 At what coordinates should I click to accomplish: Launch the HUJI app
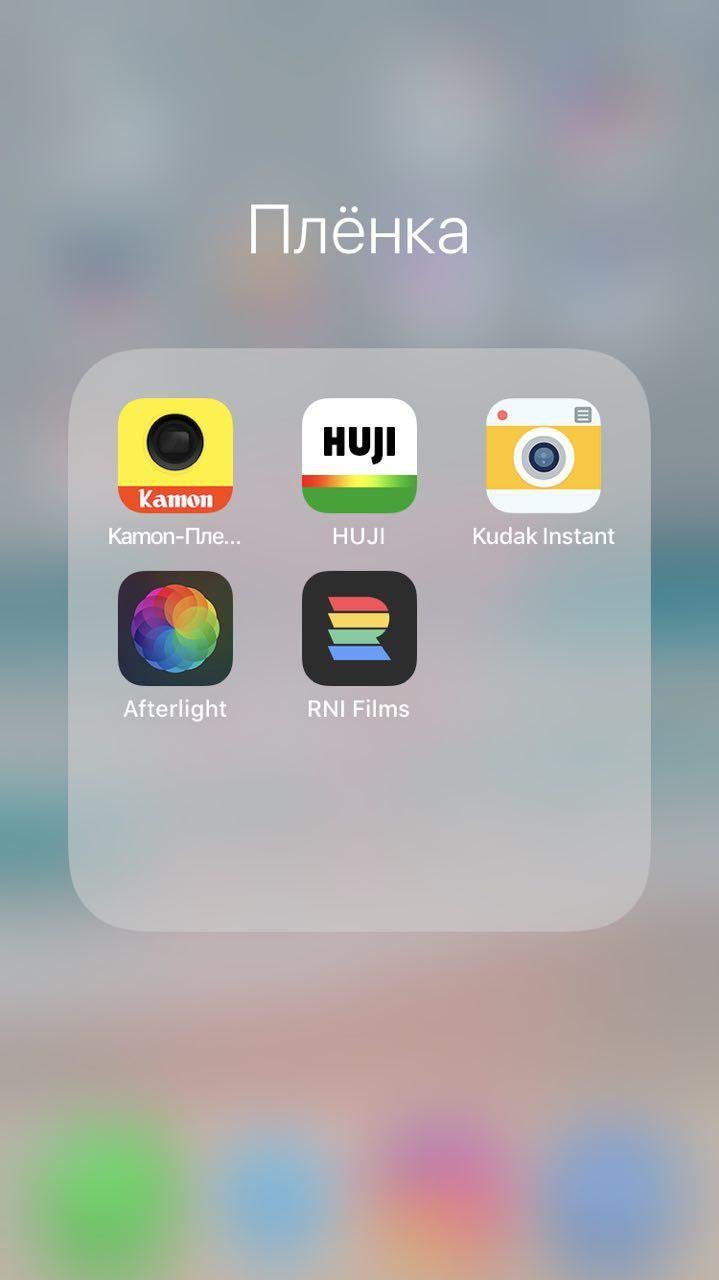(359, 455)
